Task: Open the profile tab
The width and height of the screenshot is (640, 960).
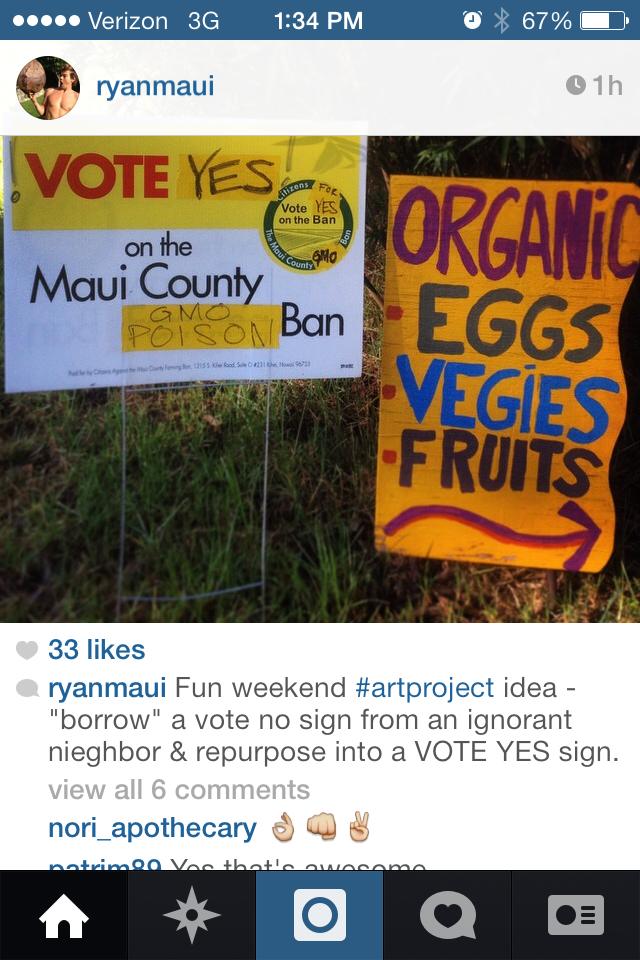Action: (575, 915)
